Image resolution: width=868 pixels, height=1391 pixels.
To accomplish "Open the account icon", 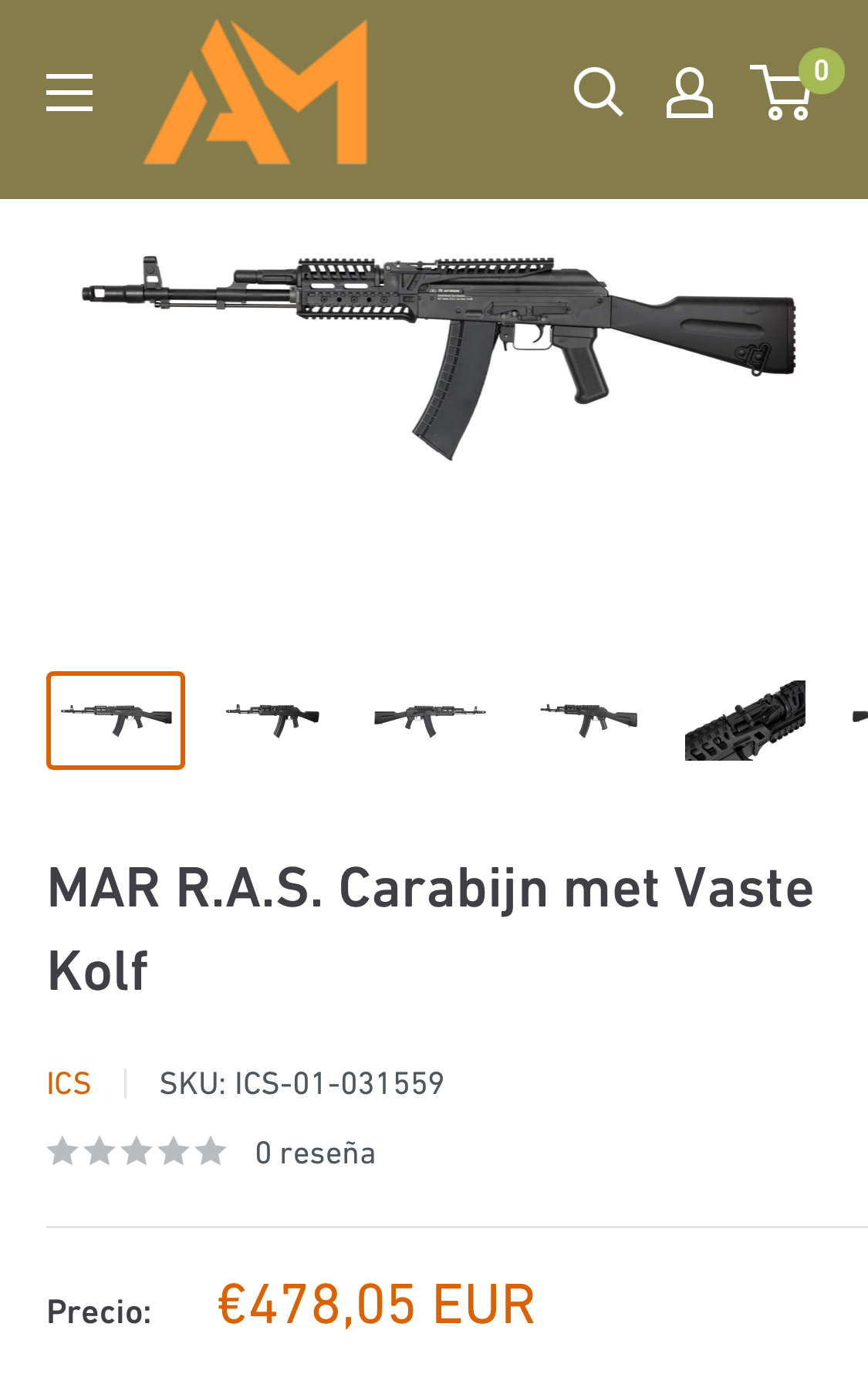I will click(690, 94).
